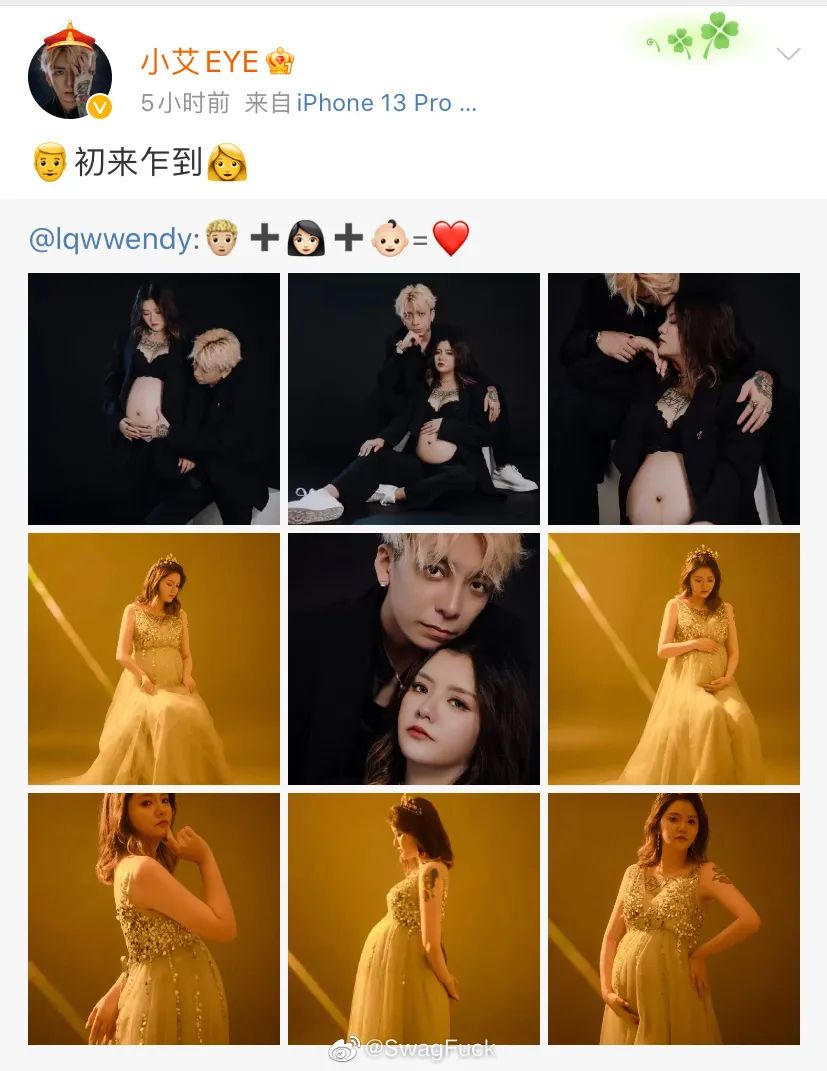The width and height of the screenshot is (827, 1071).
Task: Open 小艾EYE's profile avatar
Action: point(69,74)
